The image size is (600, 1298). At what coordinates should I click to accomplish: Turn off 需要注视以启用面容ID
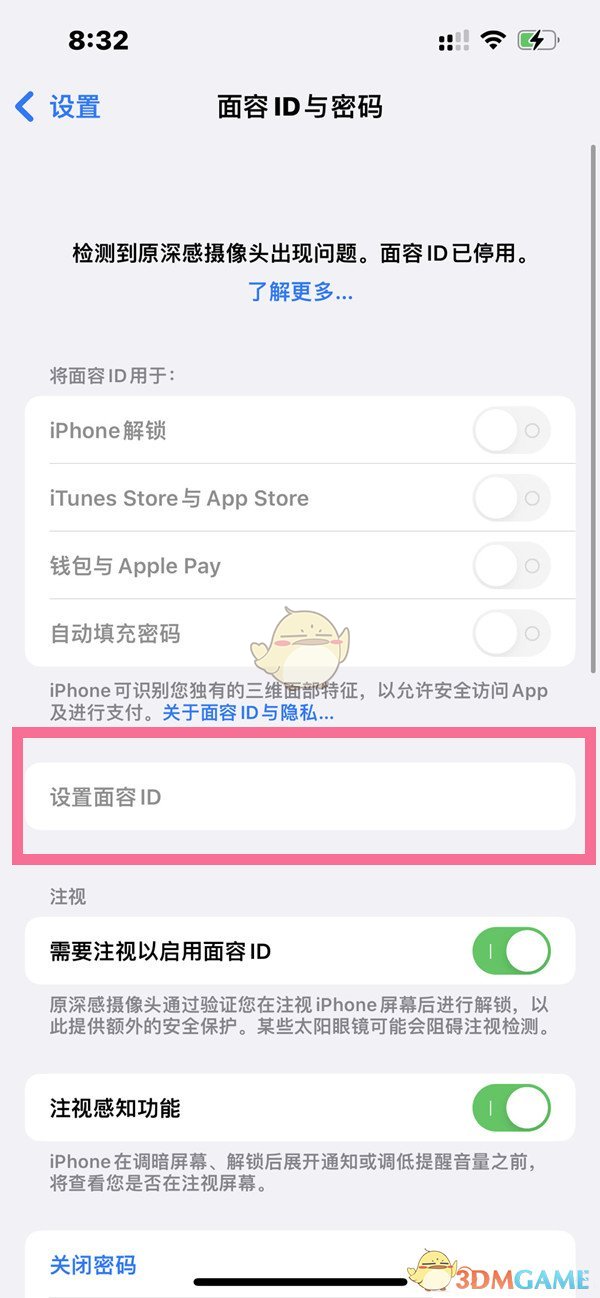pos(511,951)
